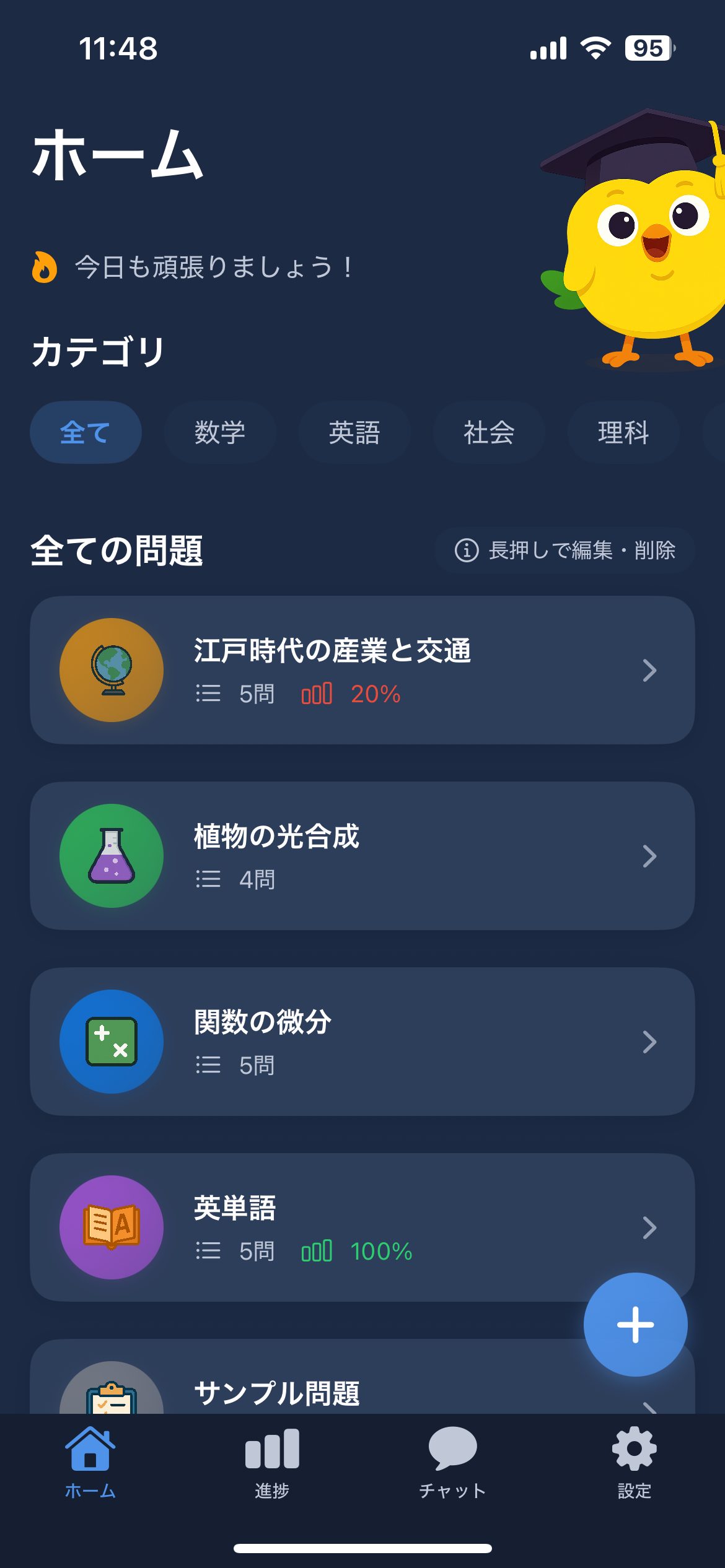
Task: Open the チャット tab
Action: coord(453,1463)
